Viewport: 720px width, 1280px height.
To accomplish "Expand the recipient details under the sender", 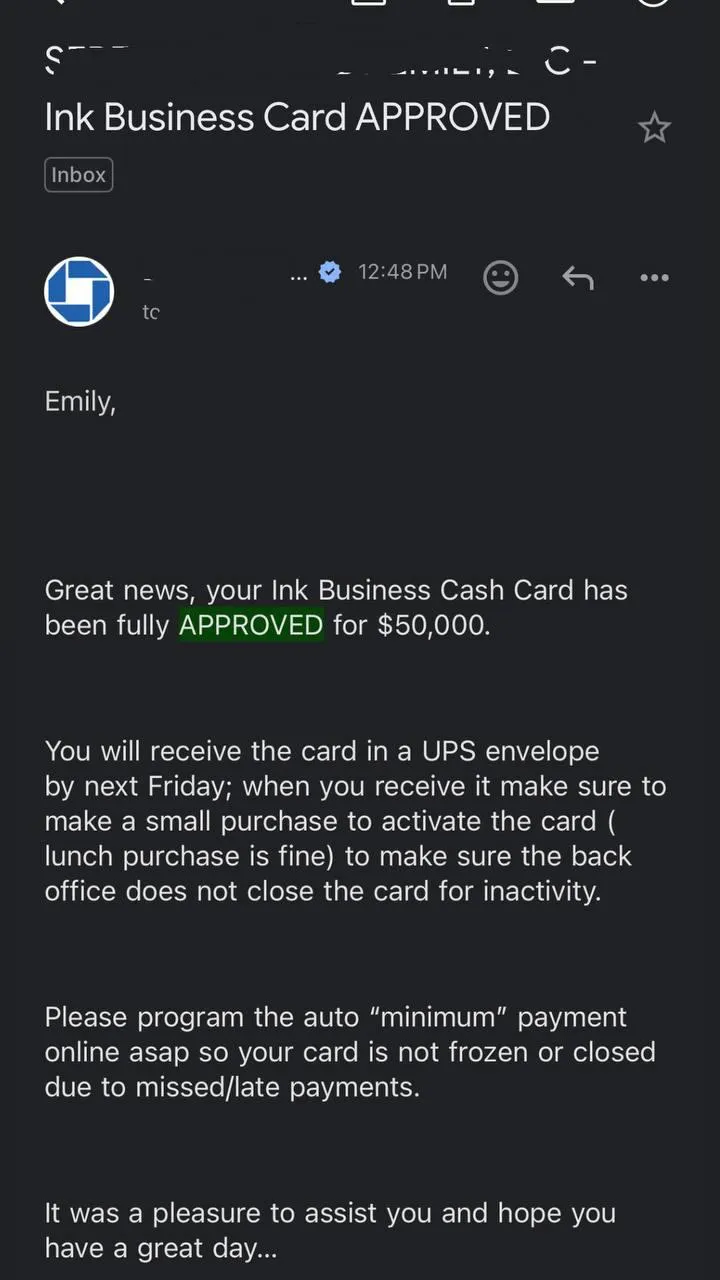I will point(151,312).
